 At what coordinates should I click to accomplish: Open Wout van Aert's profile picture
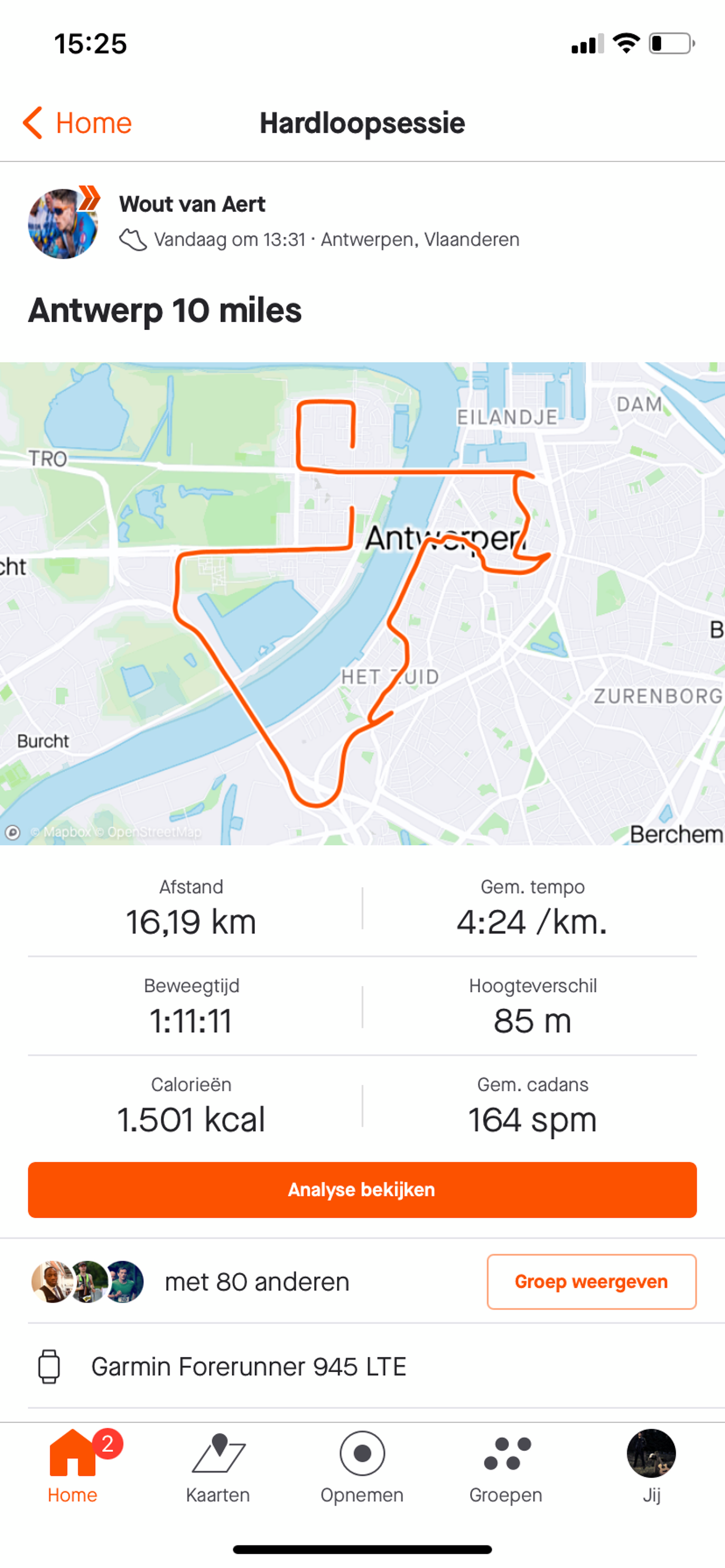[x=63, y=224]
